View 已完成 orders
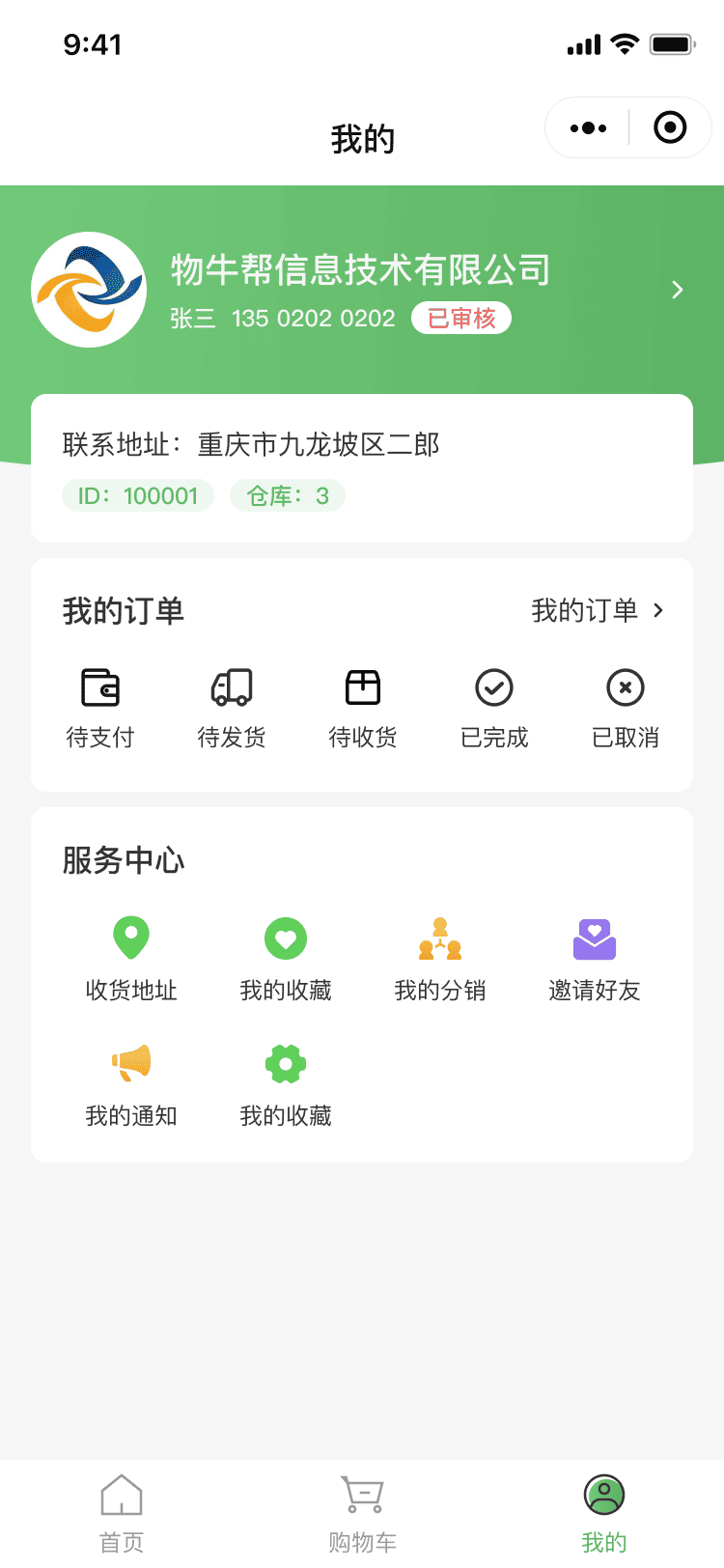724x1568 pixels. click(x=494, y=709)
